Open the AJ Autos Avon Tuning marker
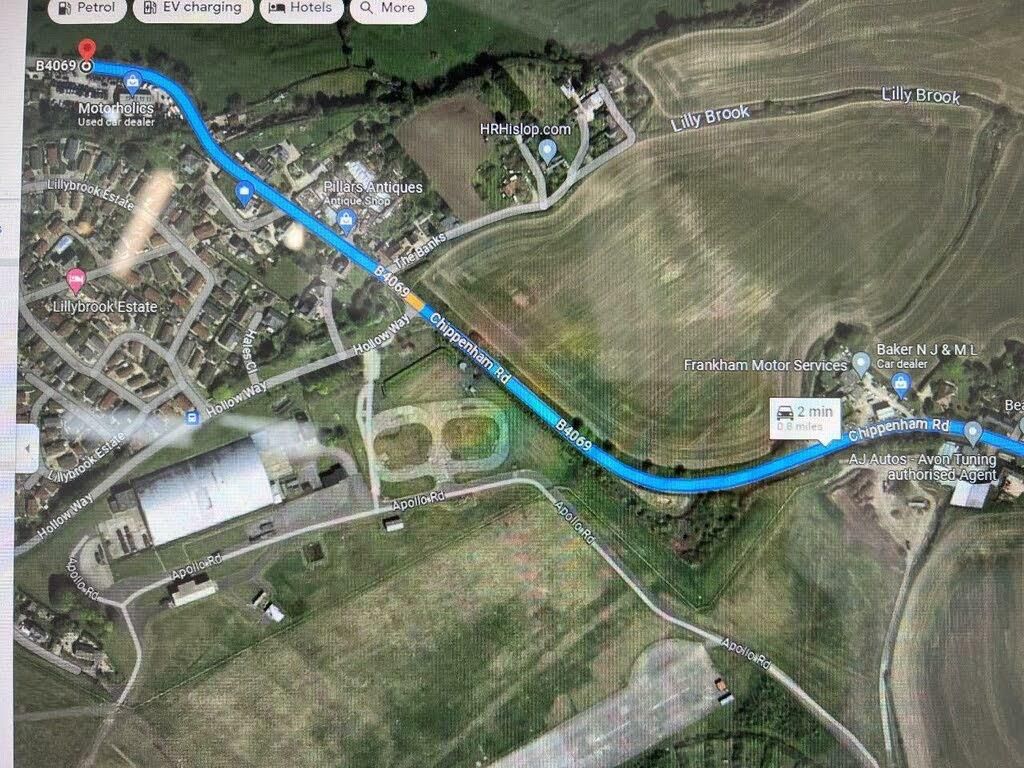This screenshot has width=1024, height=768. coord(972,431)
